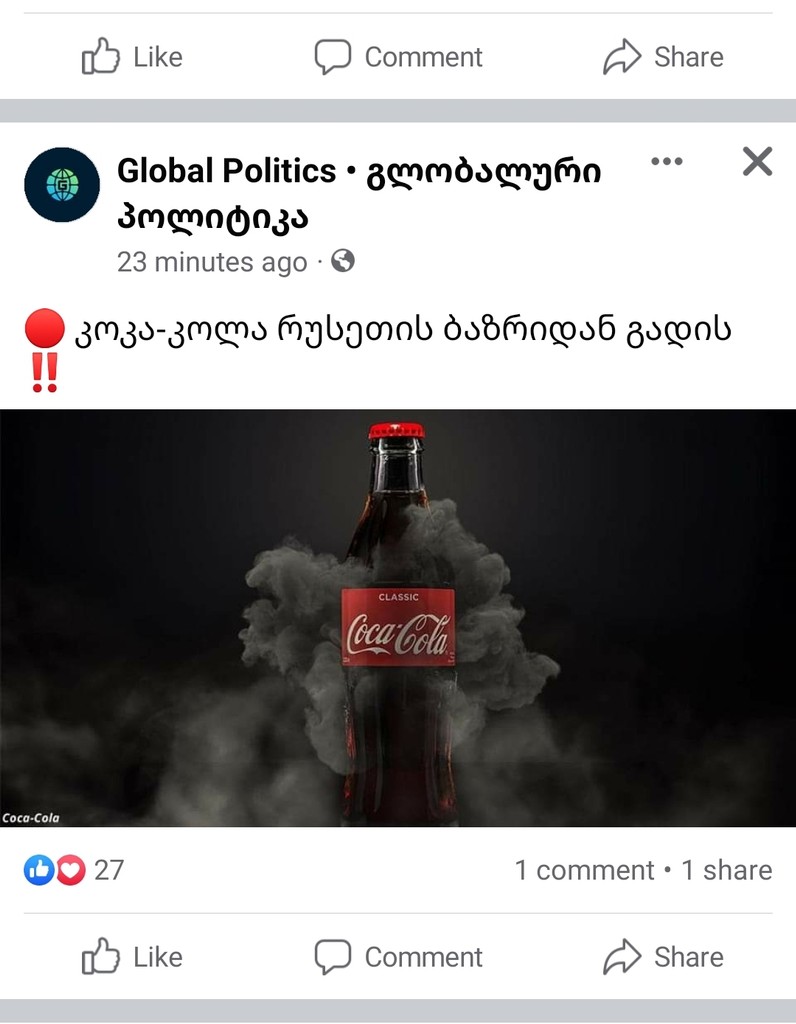
Task: Dismiss the post with the X button
Action: [x=756, y=161]
